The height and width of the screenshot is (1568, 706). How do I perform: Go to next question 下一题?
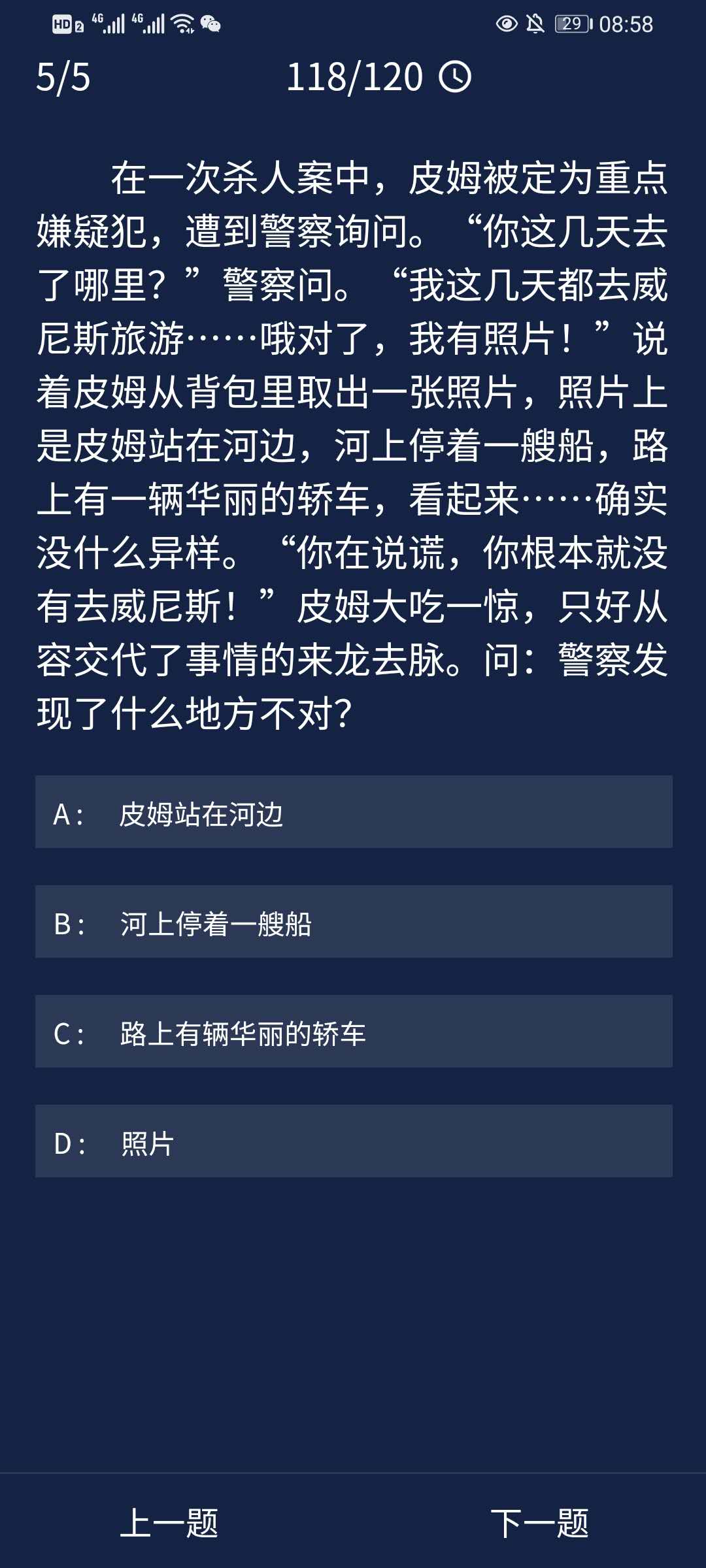pos(539,1523)
